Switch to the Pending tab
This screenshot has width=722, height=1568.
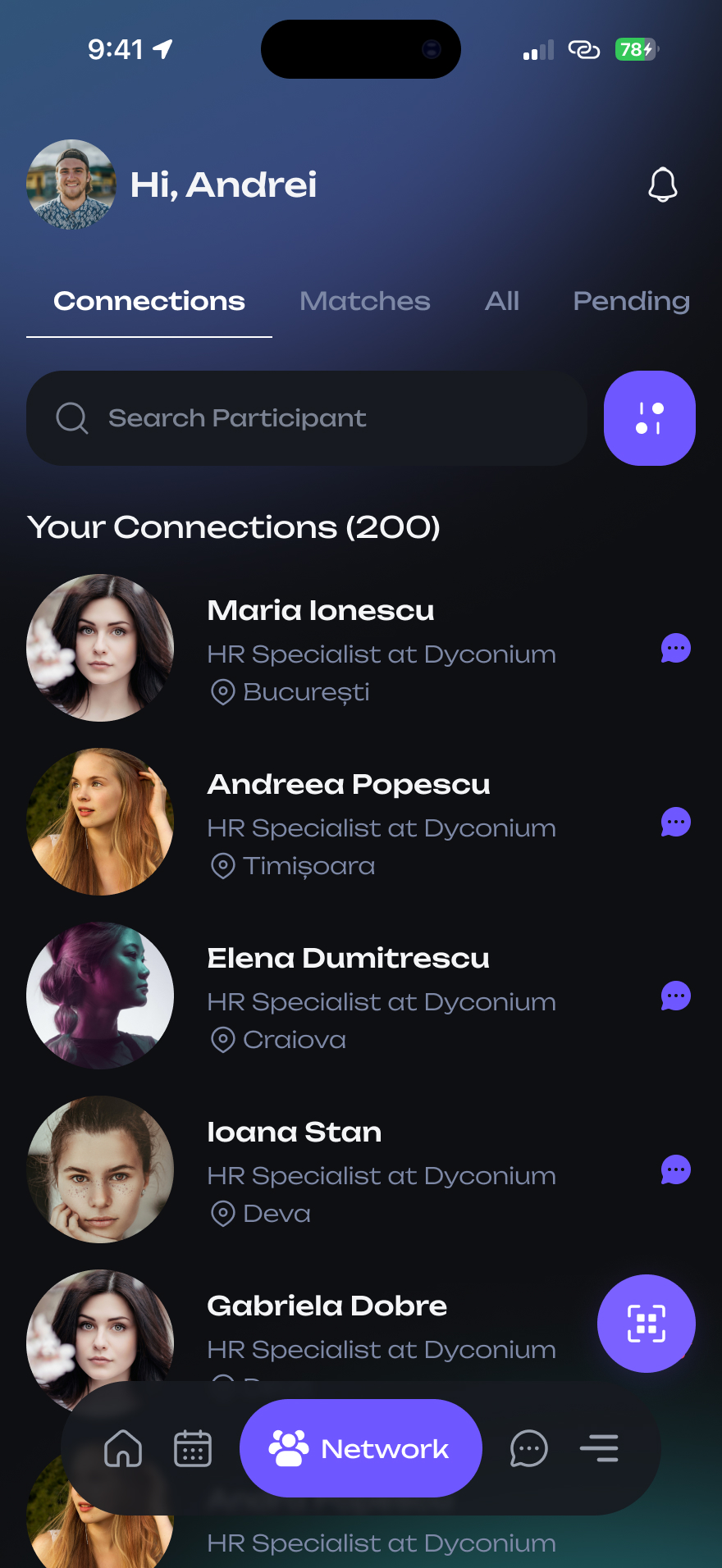click(630, 301)
